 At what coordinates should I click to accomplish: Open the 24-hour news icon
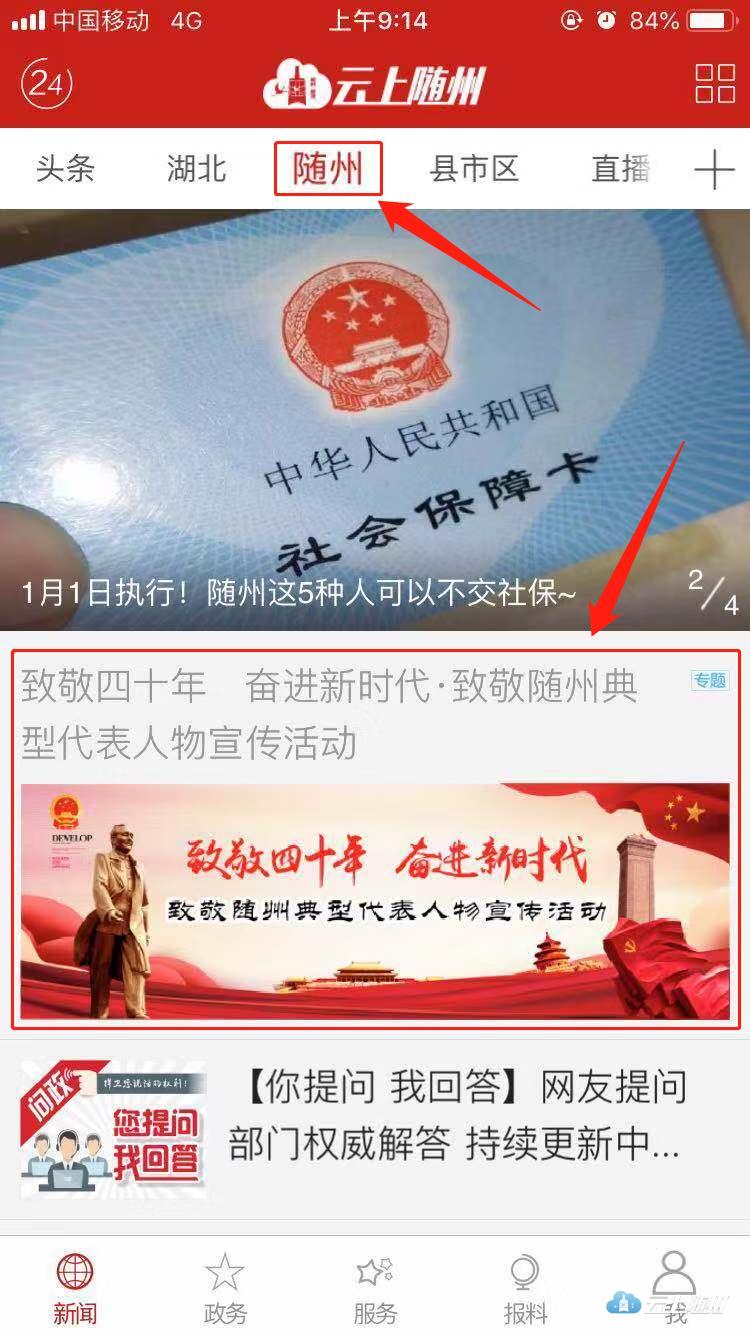coord(47,84)
